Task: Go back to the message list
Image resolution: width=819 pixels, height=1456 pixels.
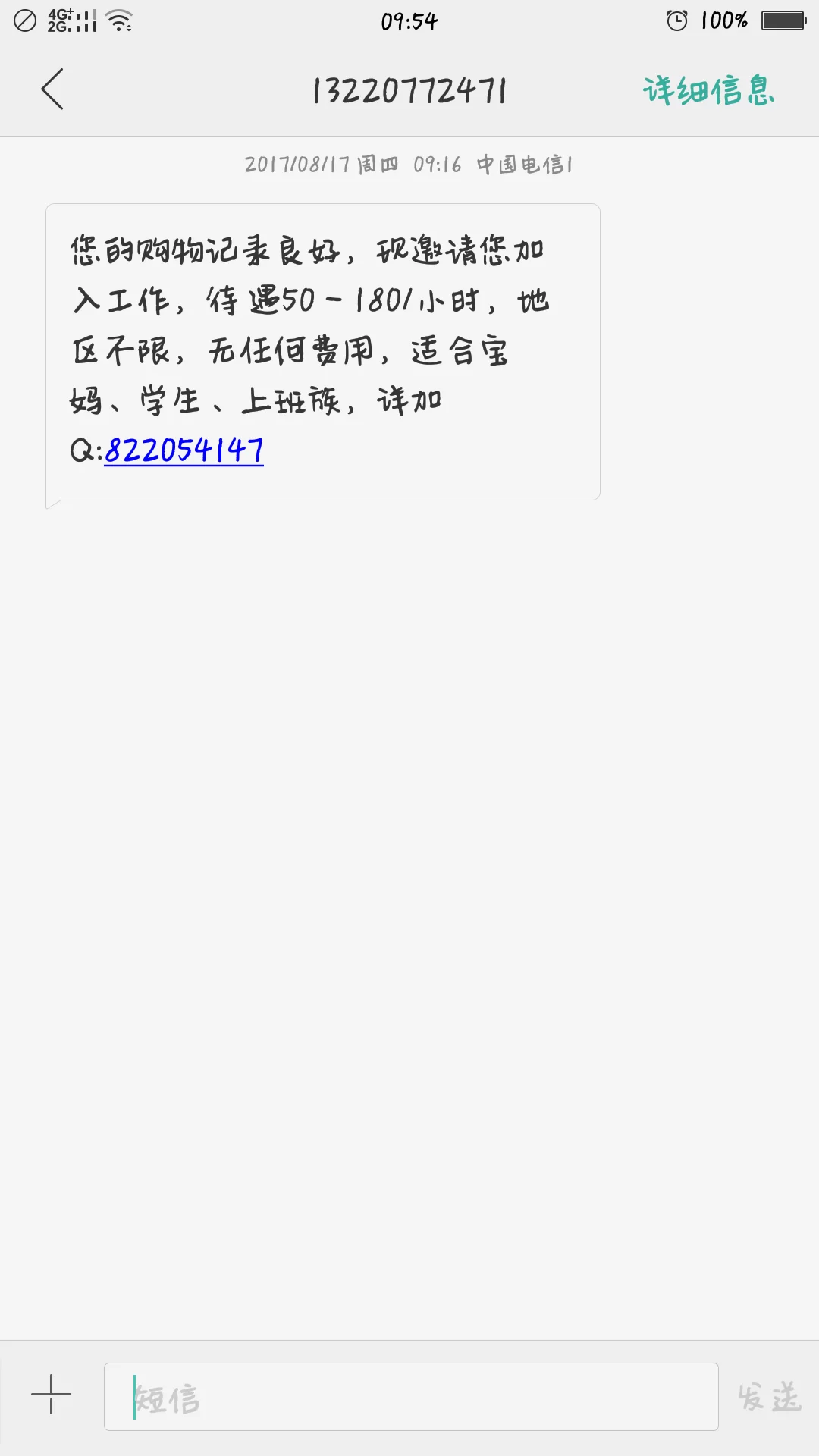Action: click(x=52, y=89)
